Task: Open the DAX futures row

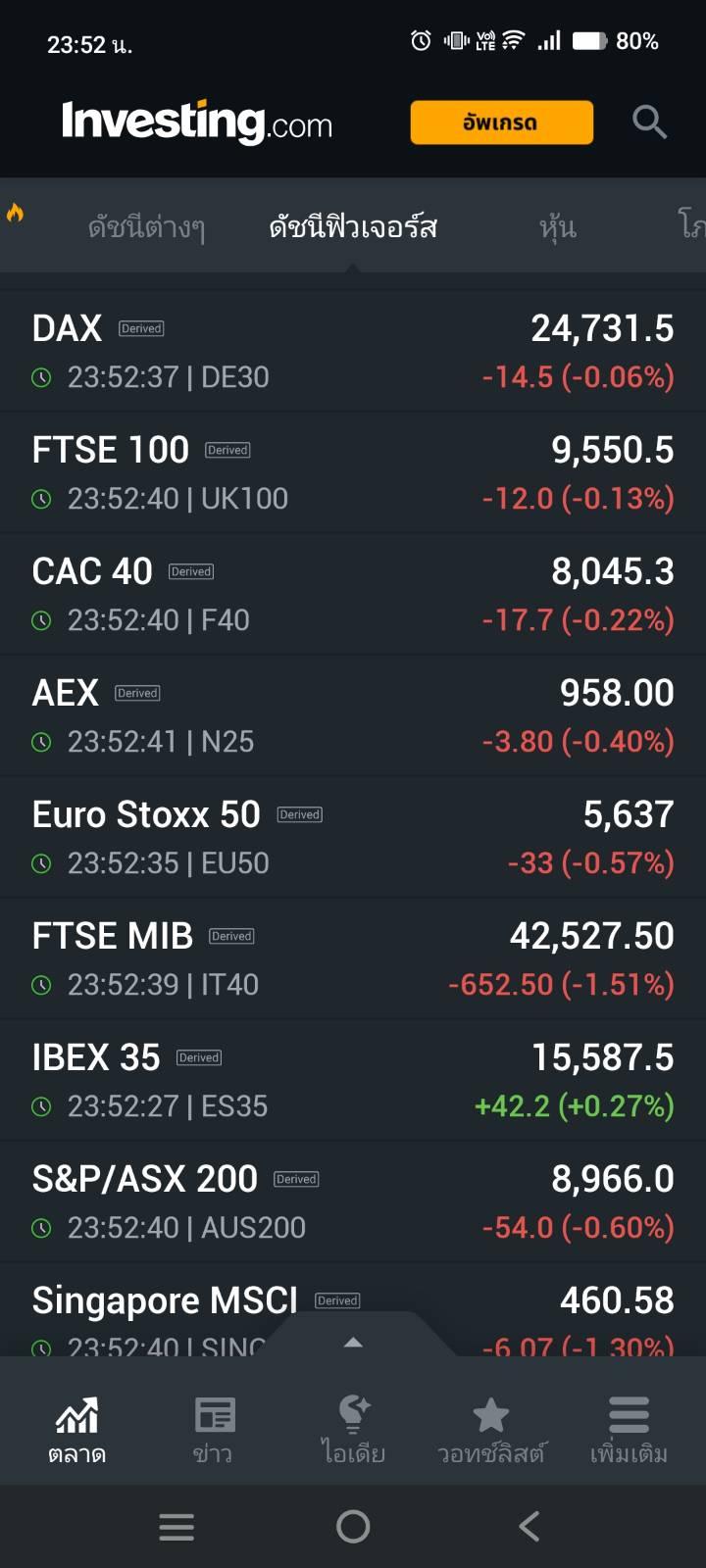Action: 353,351
